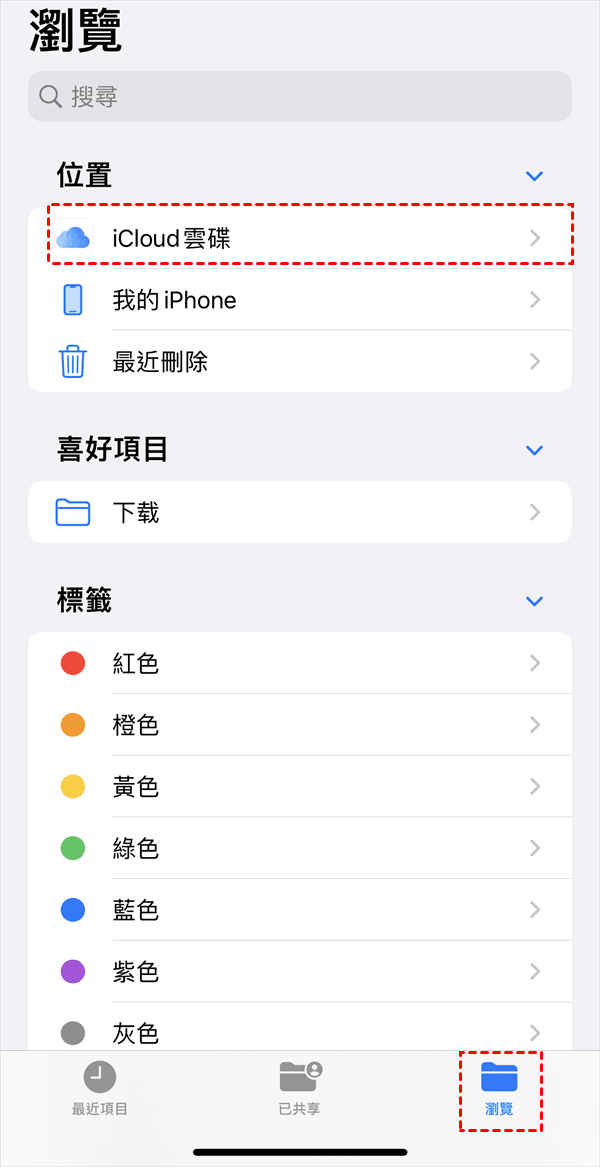Go to the 瀏覽 tab
The height and width of the screenshot is (1167, 600).
point(499,1088)
